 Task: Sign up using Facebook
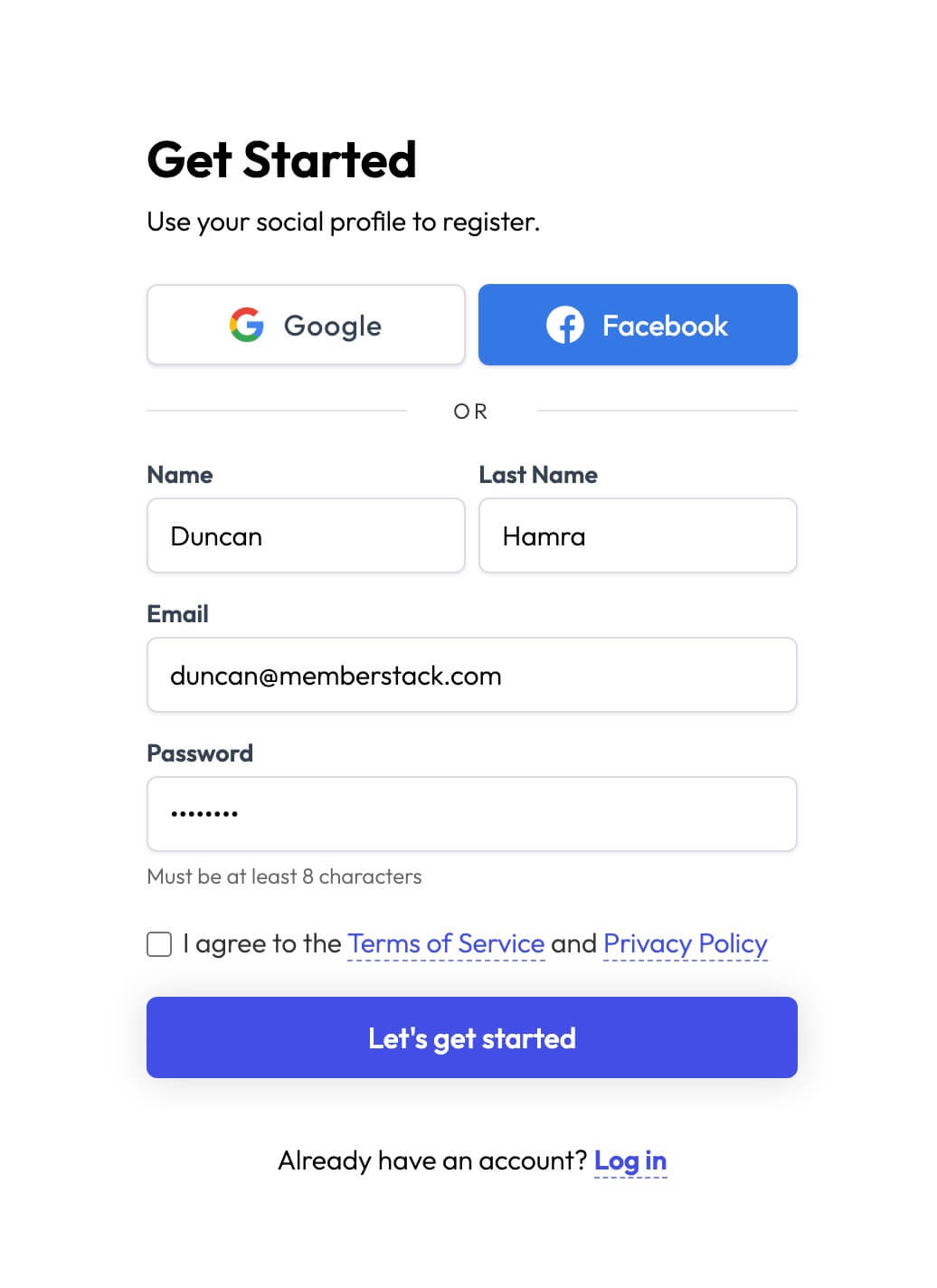638,325
